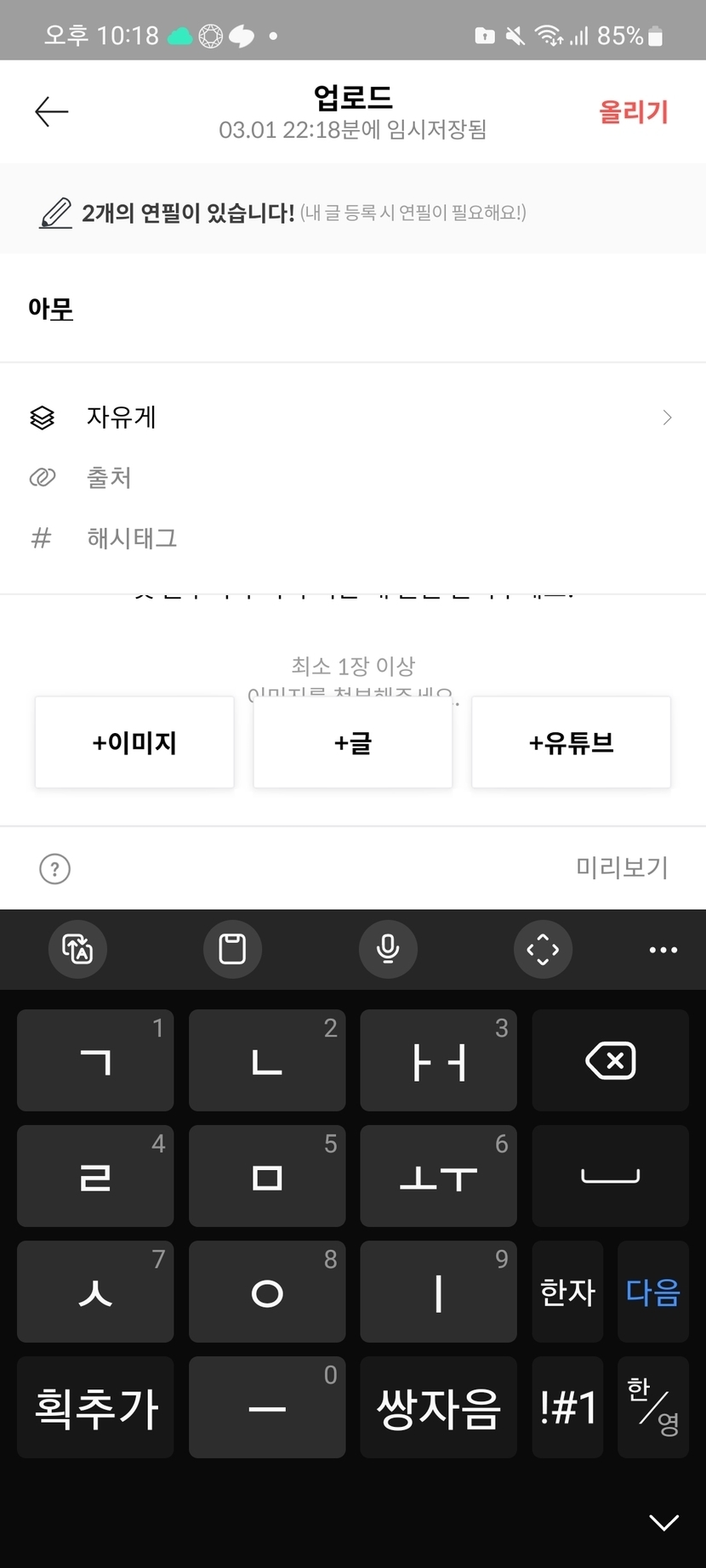The height and width of the screenshot is (1568, 706).
Task: Open the keyboard toolbar's more options
Action: point(663,950)
